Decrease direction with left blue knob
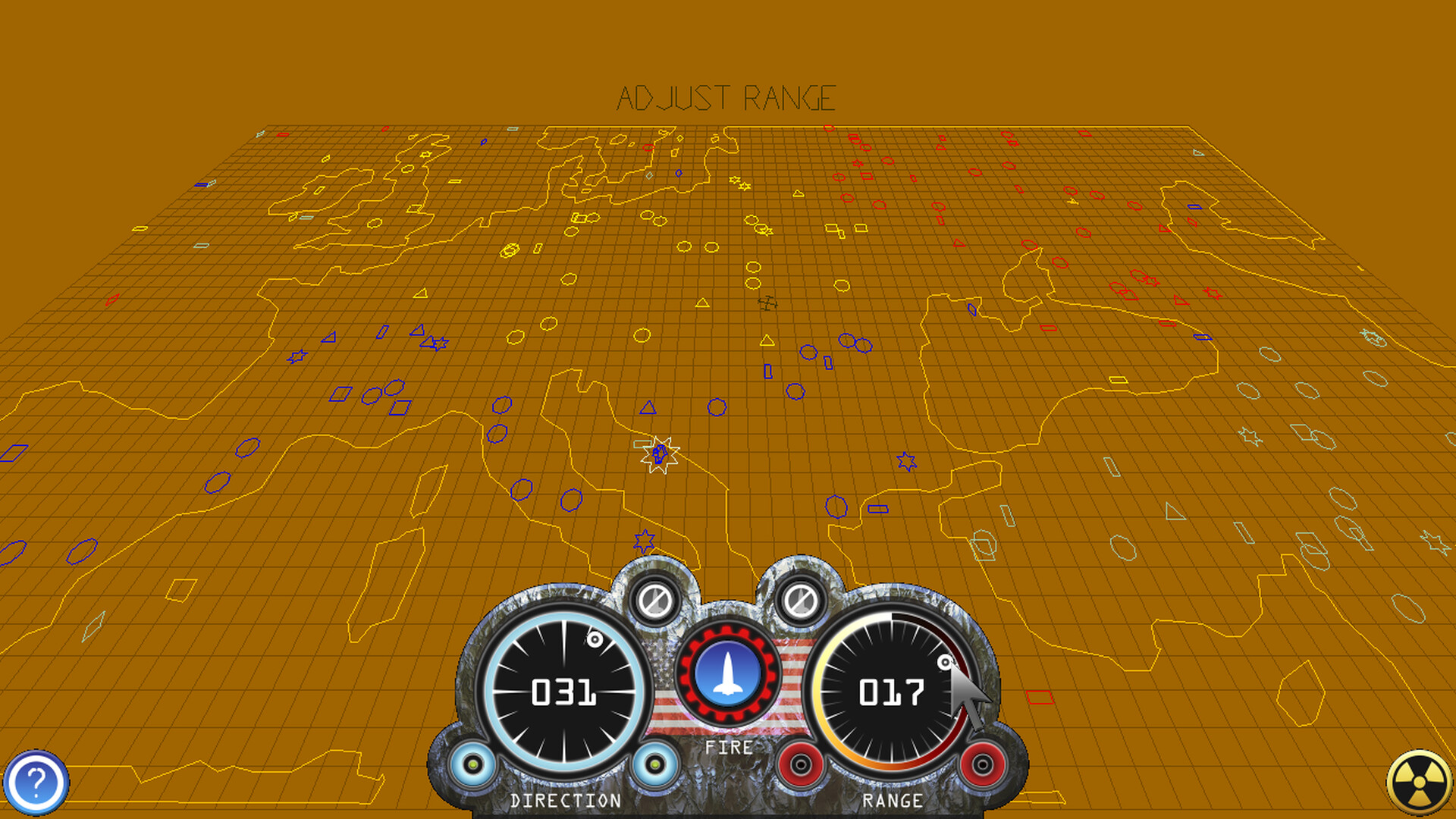 coord(472,764)
